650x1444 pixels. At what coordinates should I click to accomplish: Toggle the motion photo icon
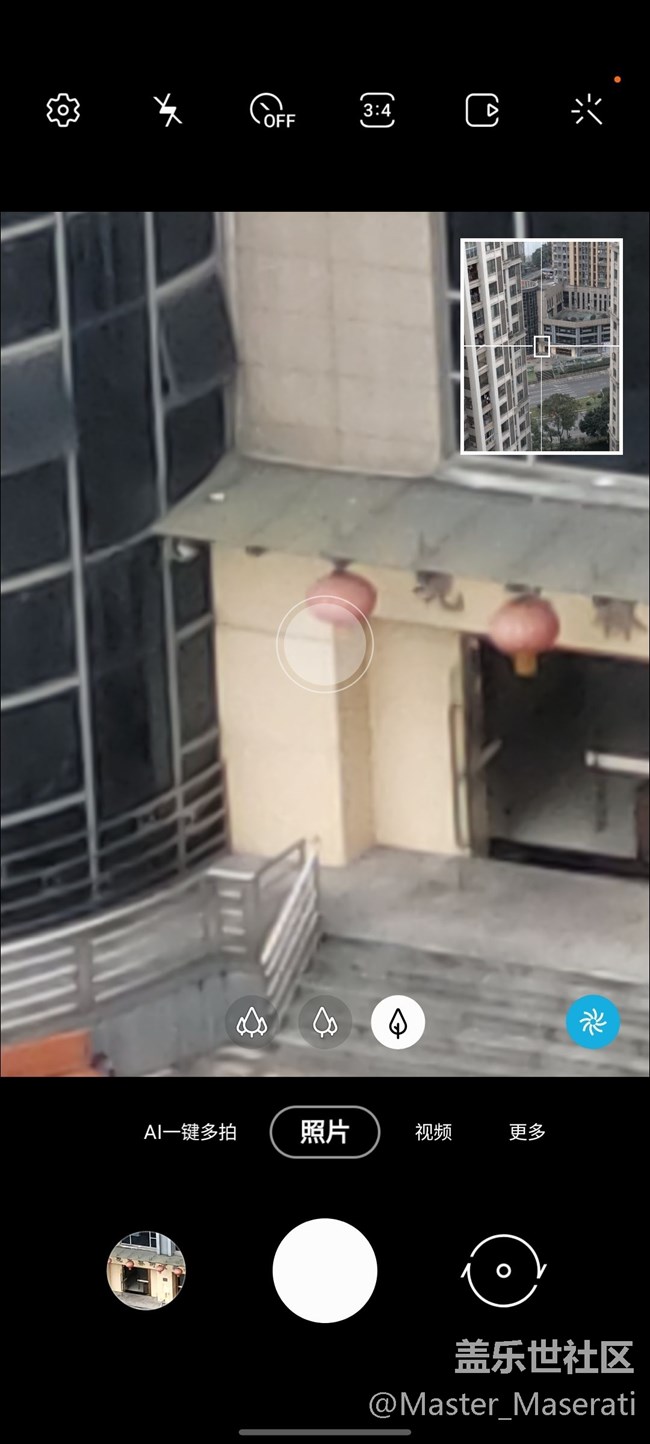pos(482,110)
